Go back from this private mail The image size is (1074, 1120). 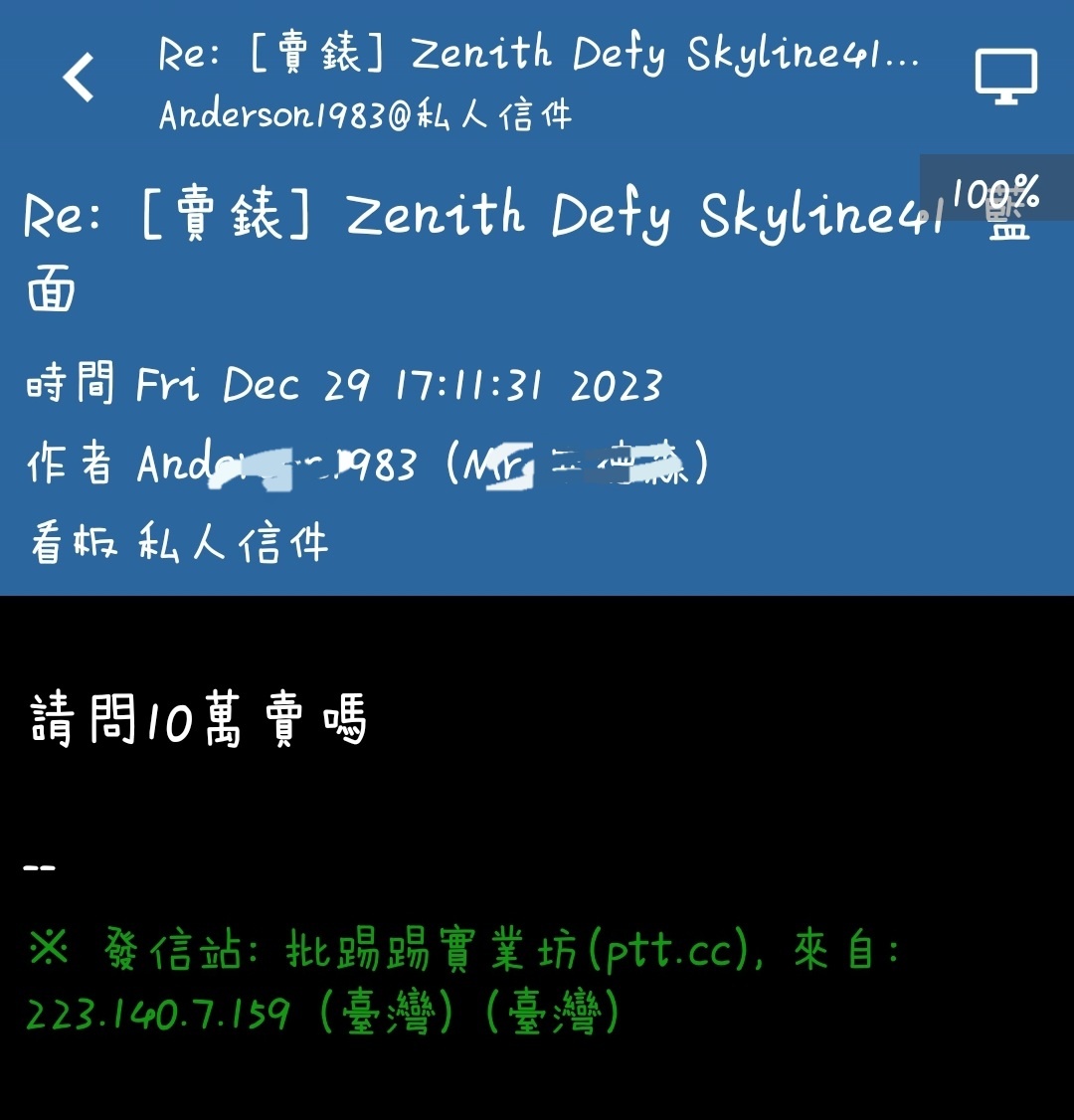(79, 78)
